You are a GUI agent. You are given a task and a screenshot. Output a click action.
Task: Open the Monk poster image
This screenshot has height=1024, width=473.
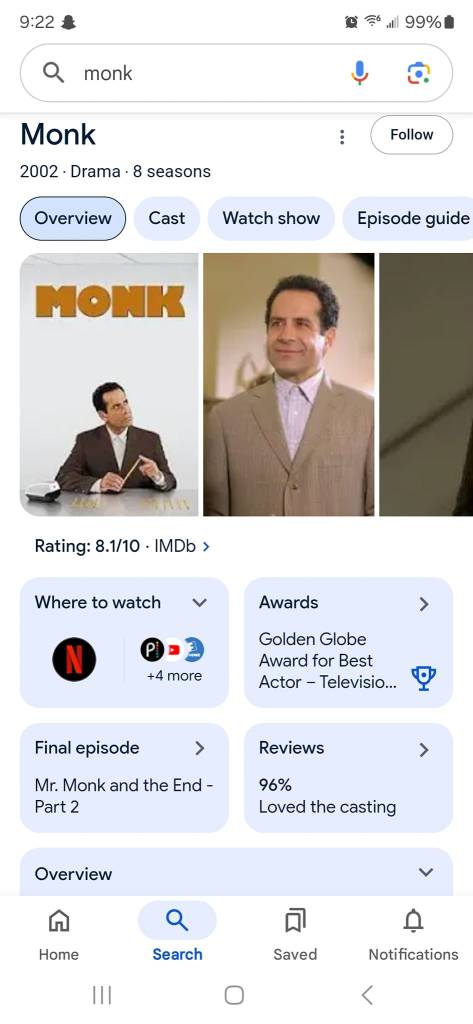pyautogui.click(x=109, y=385)
